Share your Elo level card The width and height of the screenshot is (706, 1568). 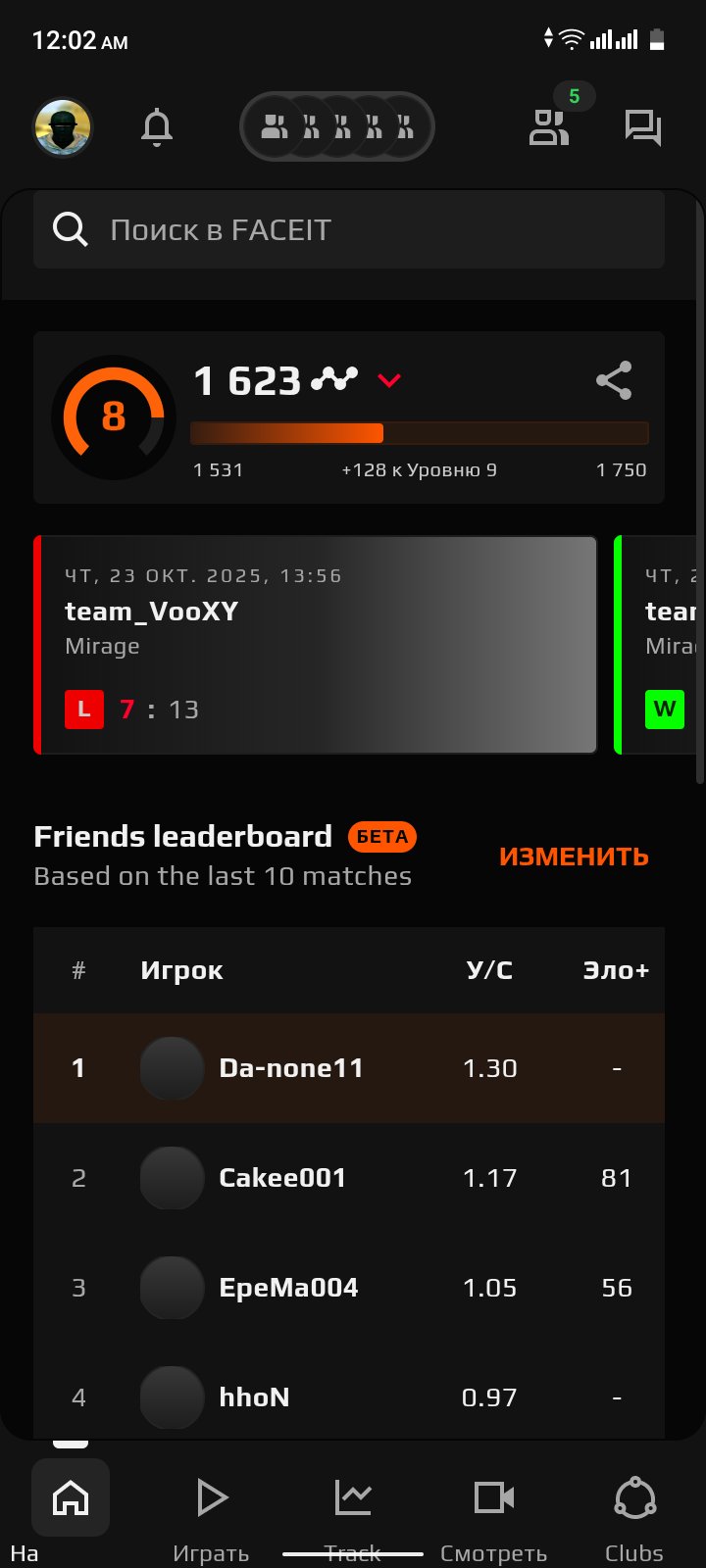(614, 380)
